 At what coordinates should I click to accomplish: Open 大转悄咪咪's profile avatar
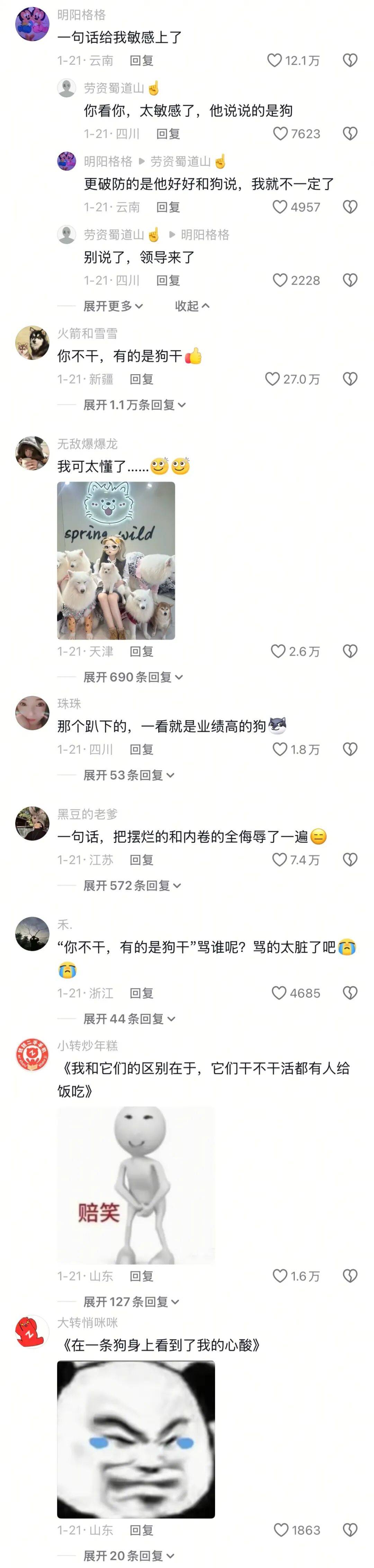coord(32,1331)
